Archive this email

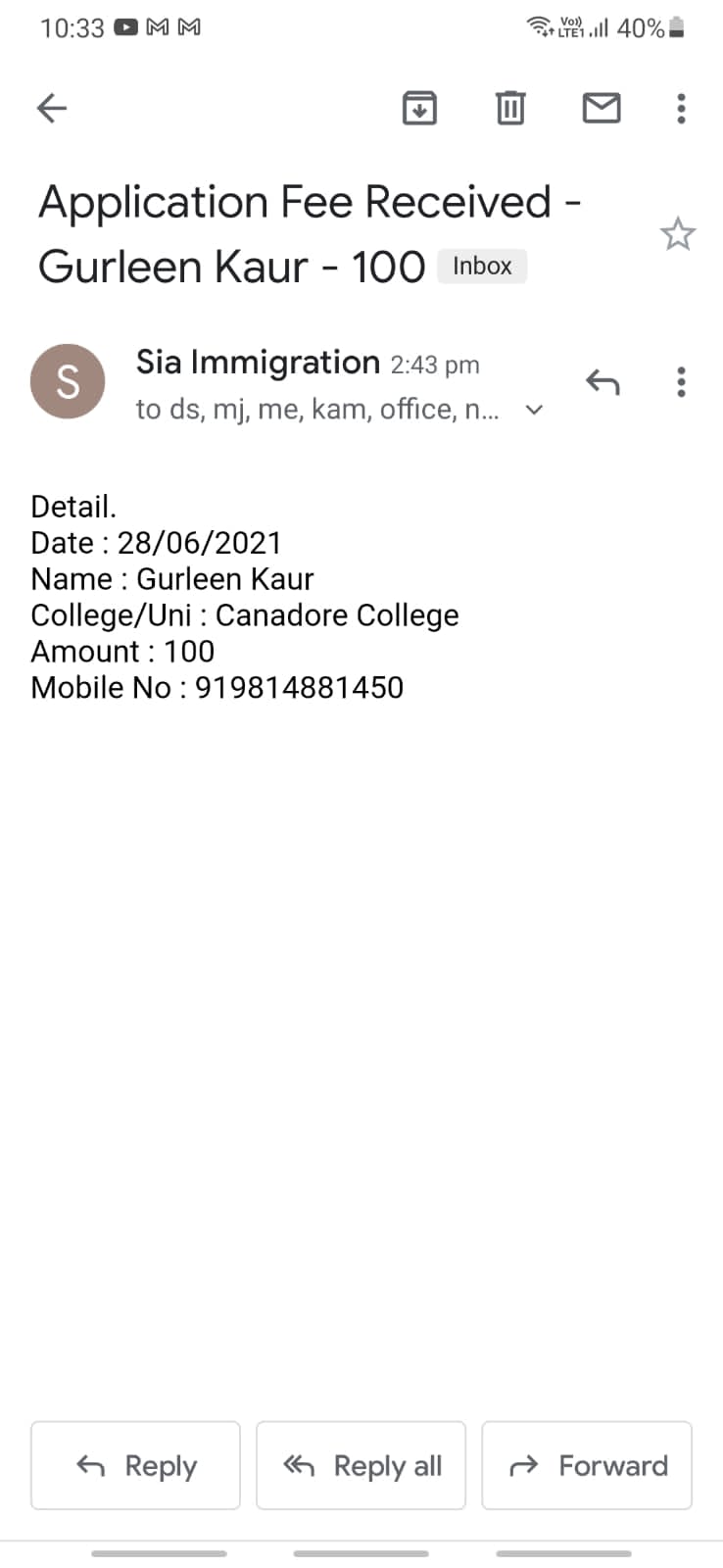click(x=419, y=108)
